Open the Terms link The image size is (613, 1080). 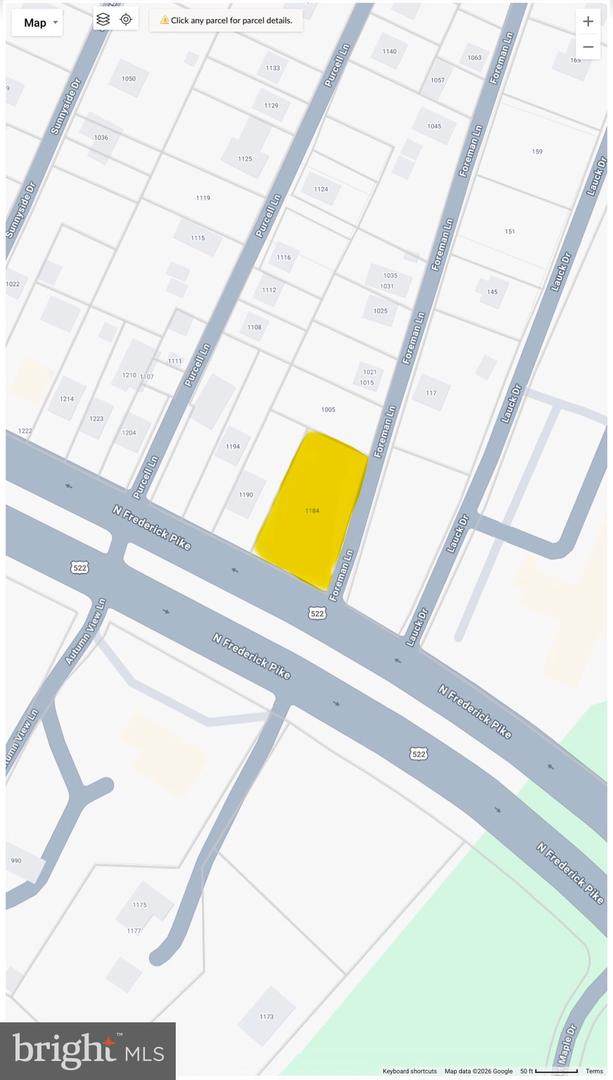[x=594, y=1072]
